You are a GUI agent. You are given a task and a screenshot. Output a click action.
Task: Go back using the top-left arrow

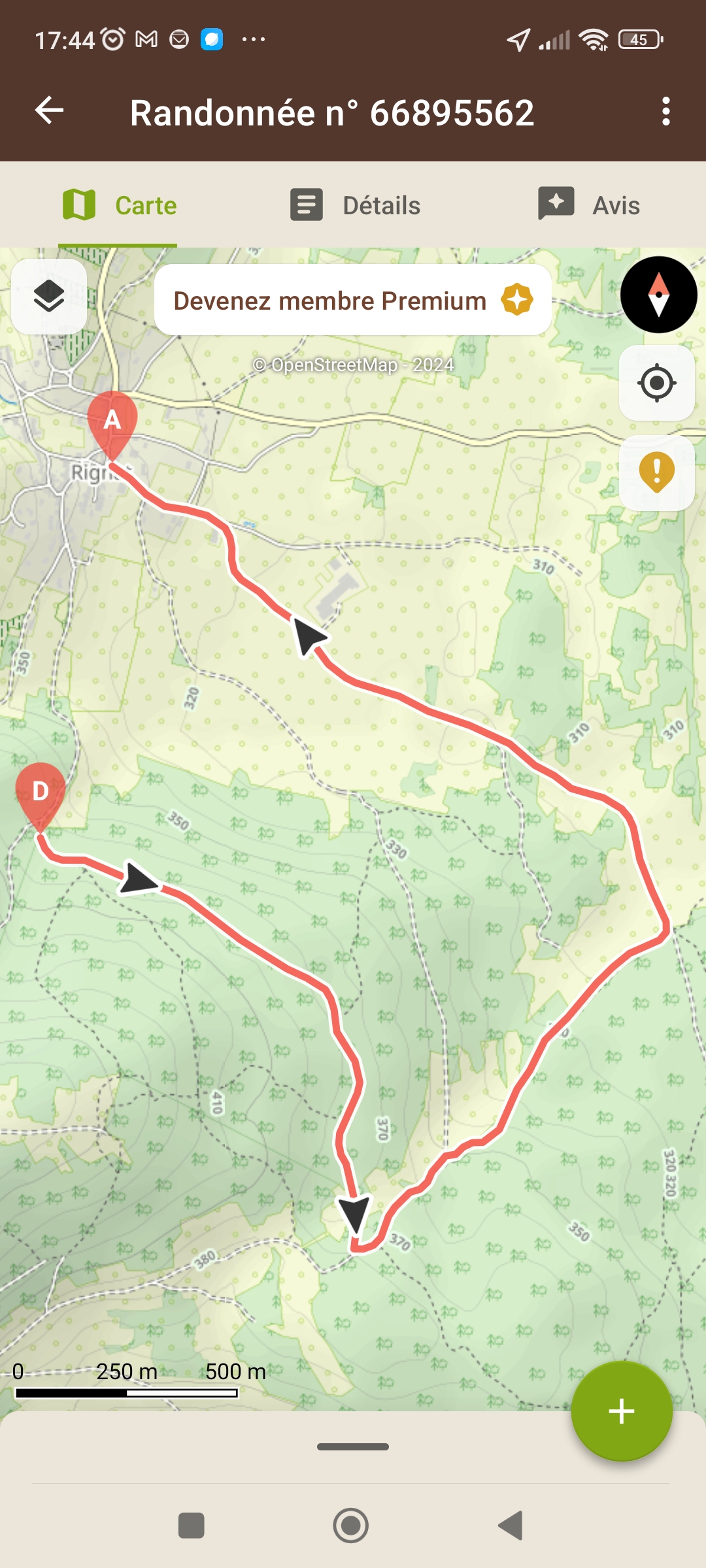pyautogui.click(x=50, y=110)
